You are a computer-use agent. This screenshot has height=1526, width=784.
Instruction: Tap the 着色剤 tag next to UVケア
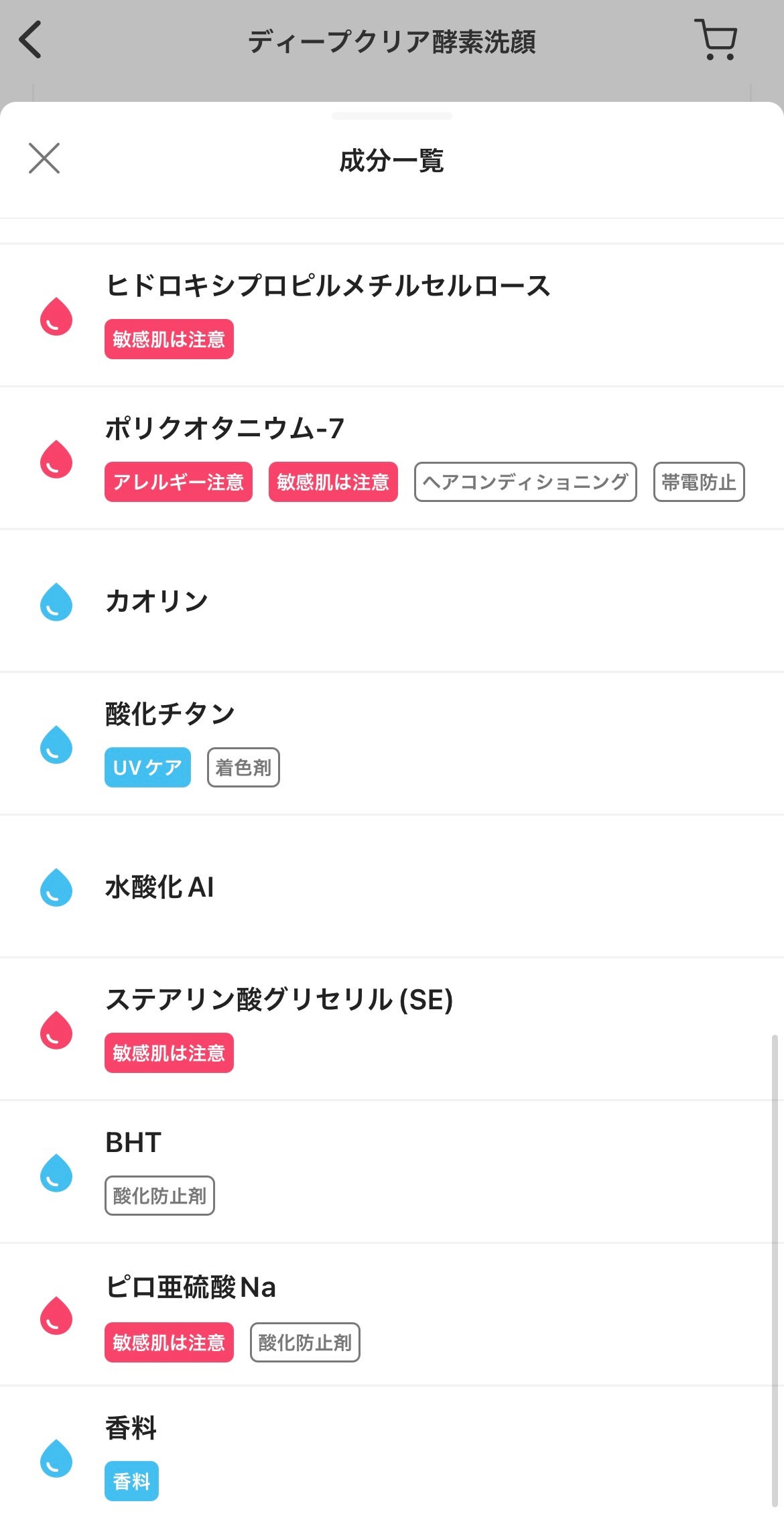click(244, 767)
